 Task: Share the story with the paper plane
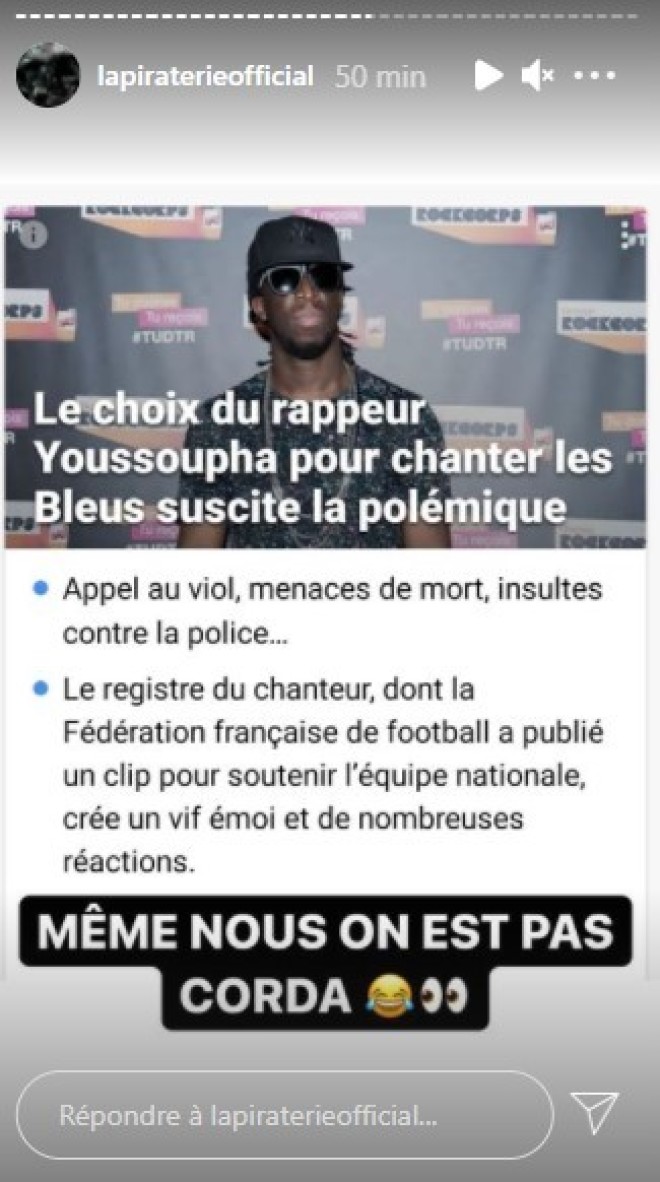click(594, 1113)
